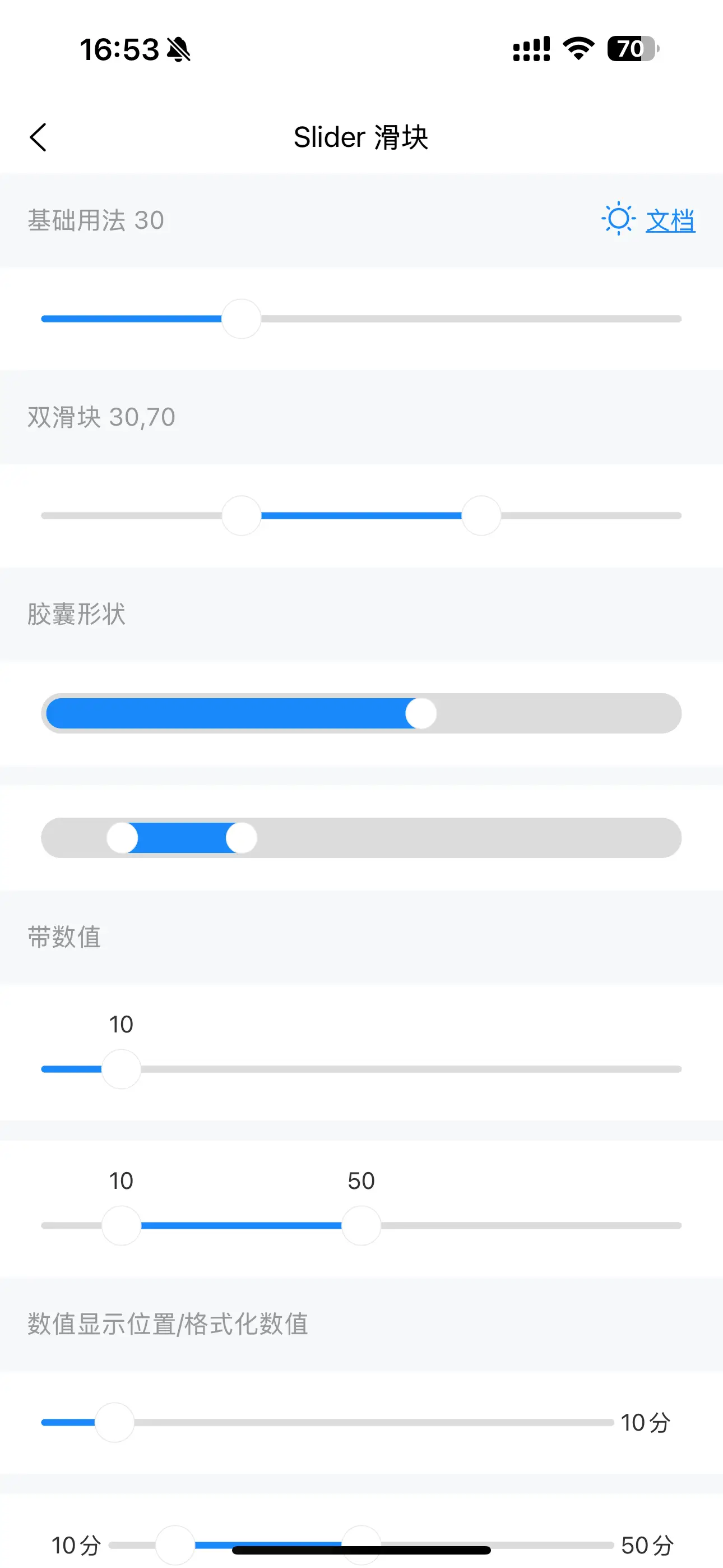The height and width of the screenshot is (1568, 723).
Task: Tap the 基础用法 slider handle
Action: (x=241, y=319)
